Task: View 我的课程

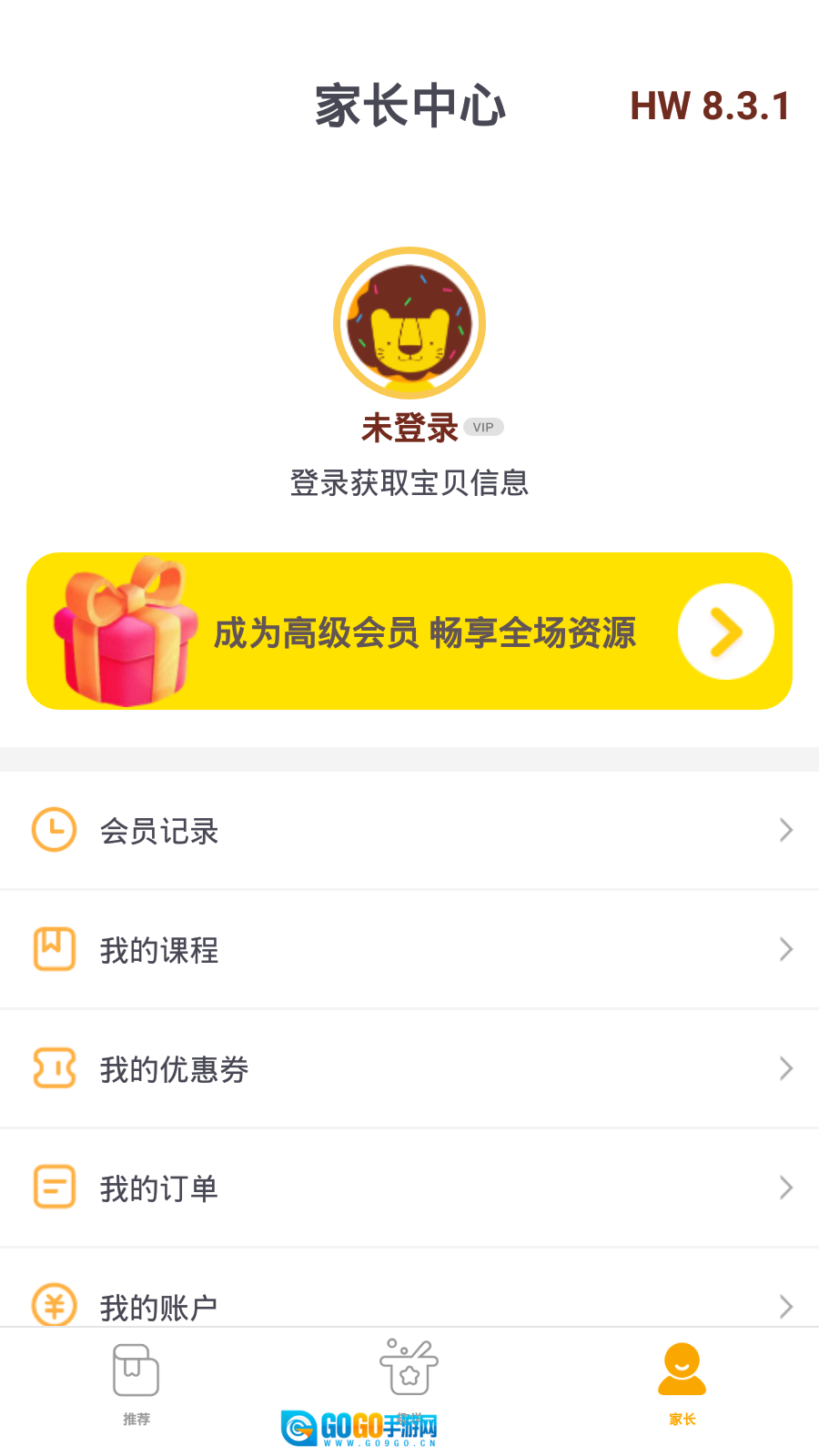Action: [x=409, y=949]
